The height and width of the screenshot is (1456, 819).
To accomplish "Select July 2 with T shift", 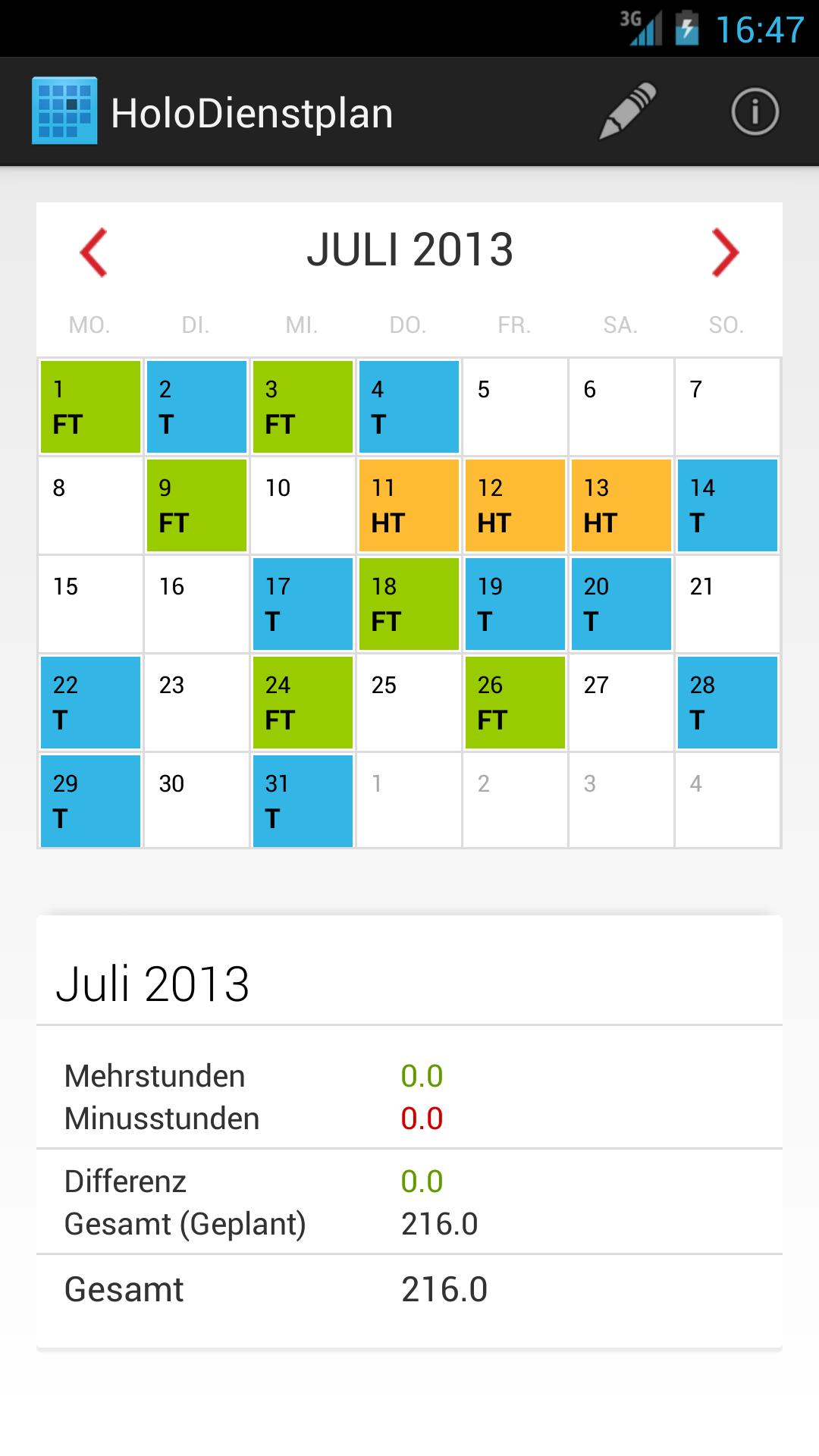I will click(196, 406).
